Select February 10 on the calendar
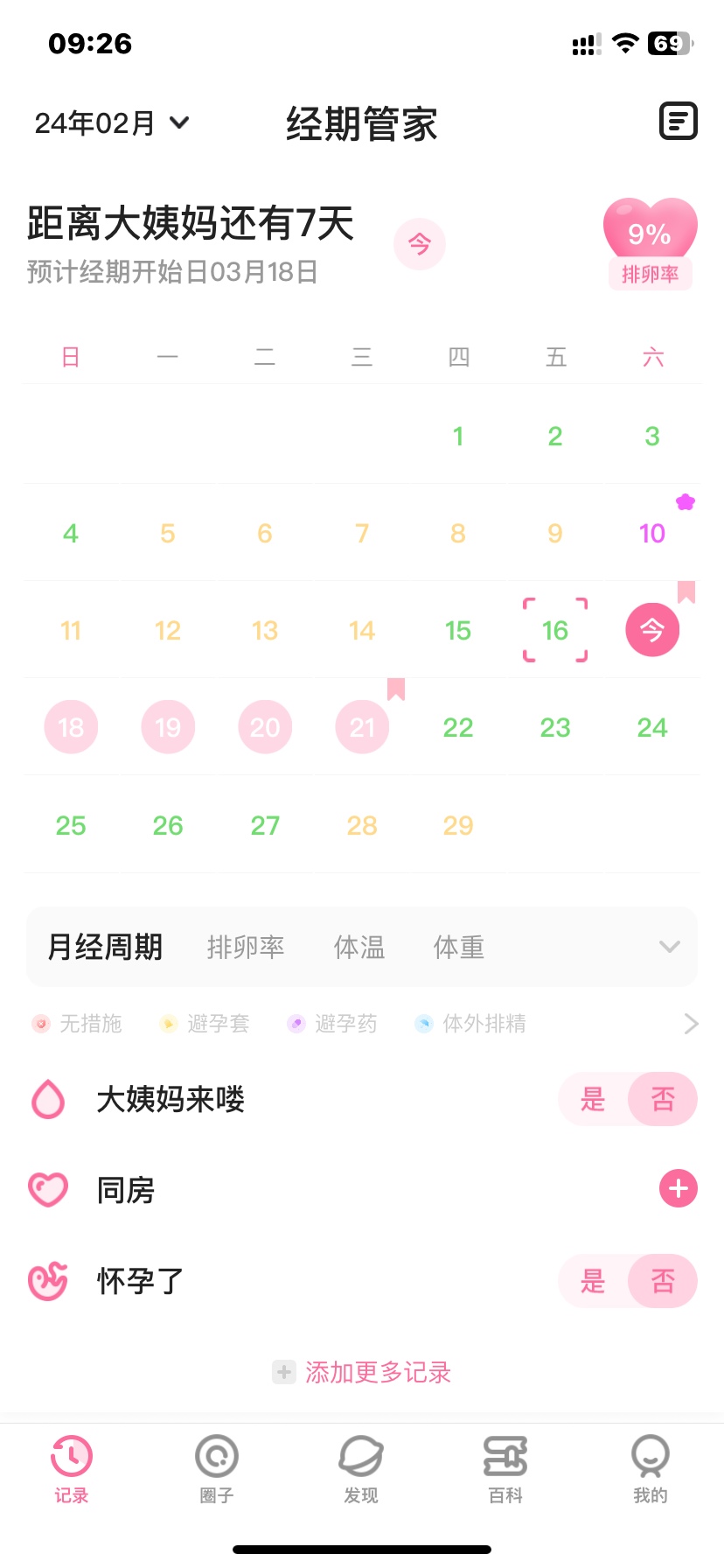The height and width of the screenshot is (1568, 724). (652, 533)
